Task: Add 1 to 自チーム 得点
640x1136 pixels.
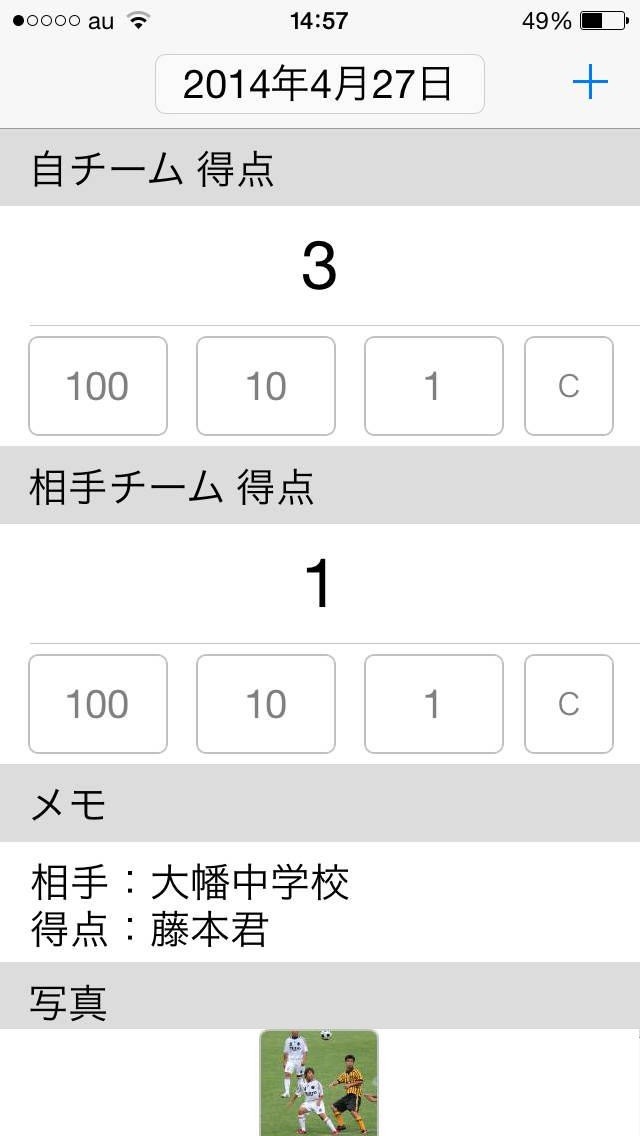Action: point(433,386)
